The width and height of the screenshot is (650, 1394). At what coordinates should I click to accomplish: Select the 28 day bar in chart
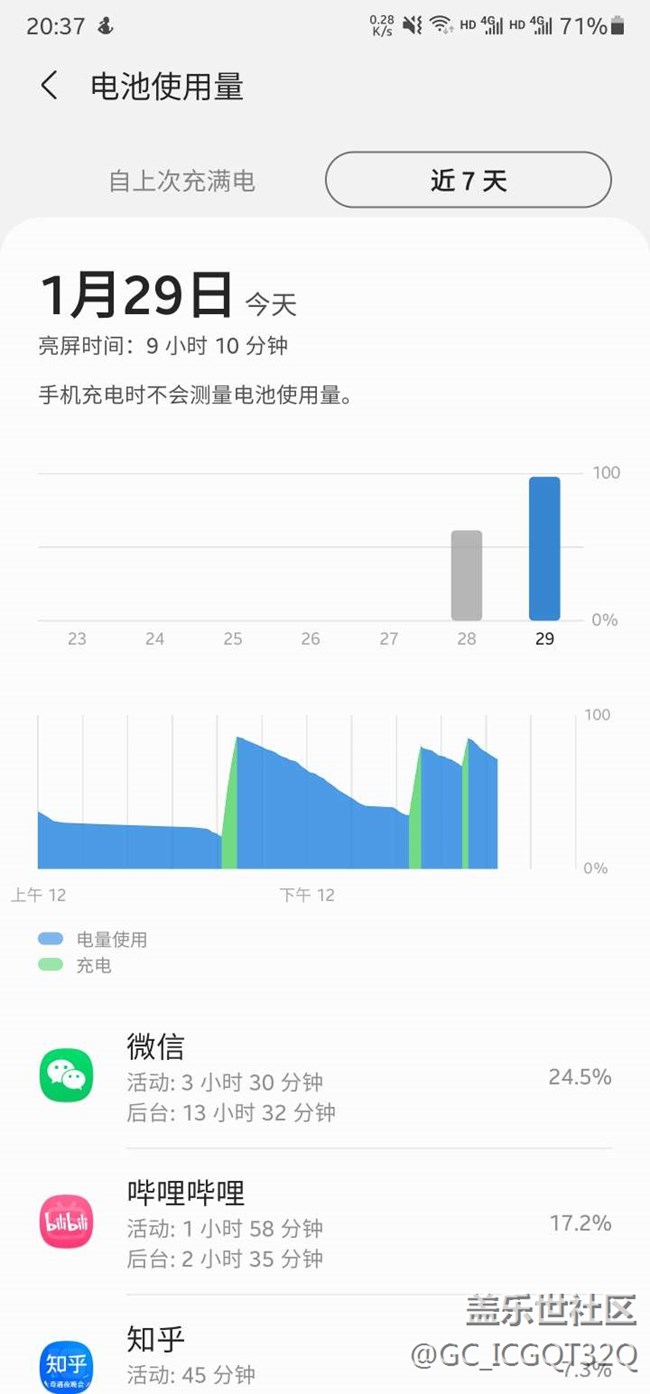click(466, 576)
